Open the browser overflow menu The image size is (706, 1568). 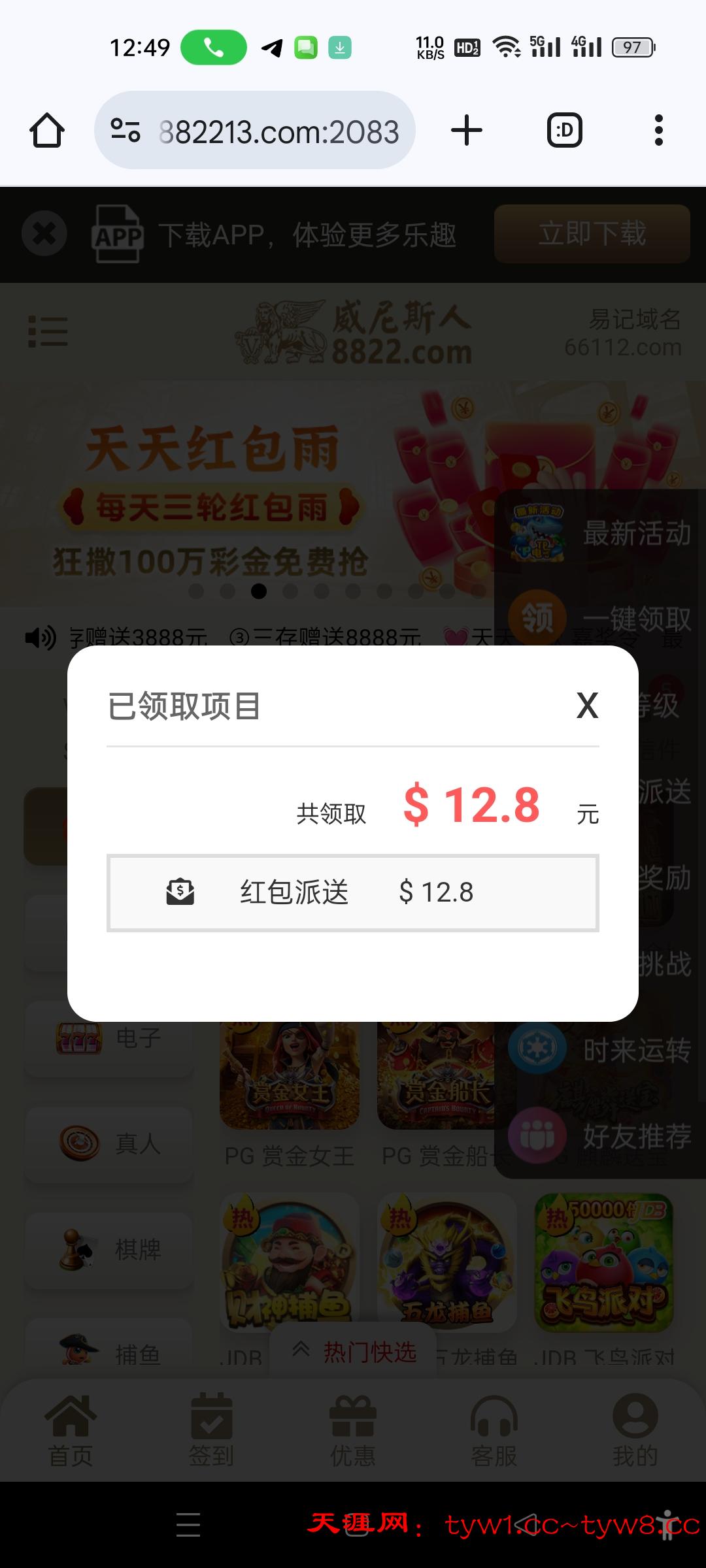(658, 130)
